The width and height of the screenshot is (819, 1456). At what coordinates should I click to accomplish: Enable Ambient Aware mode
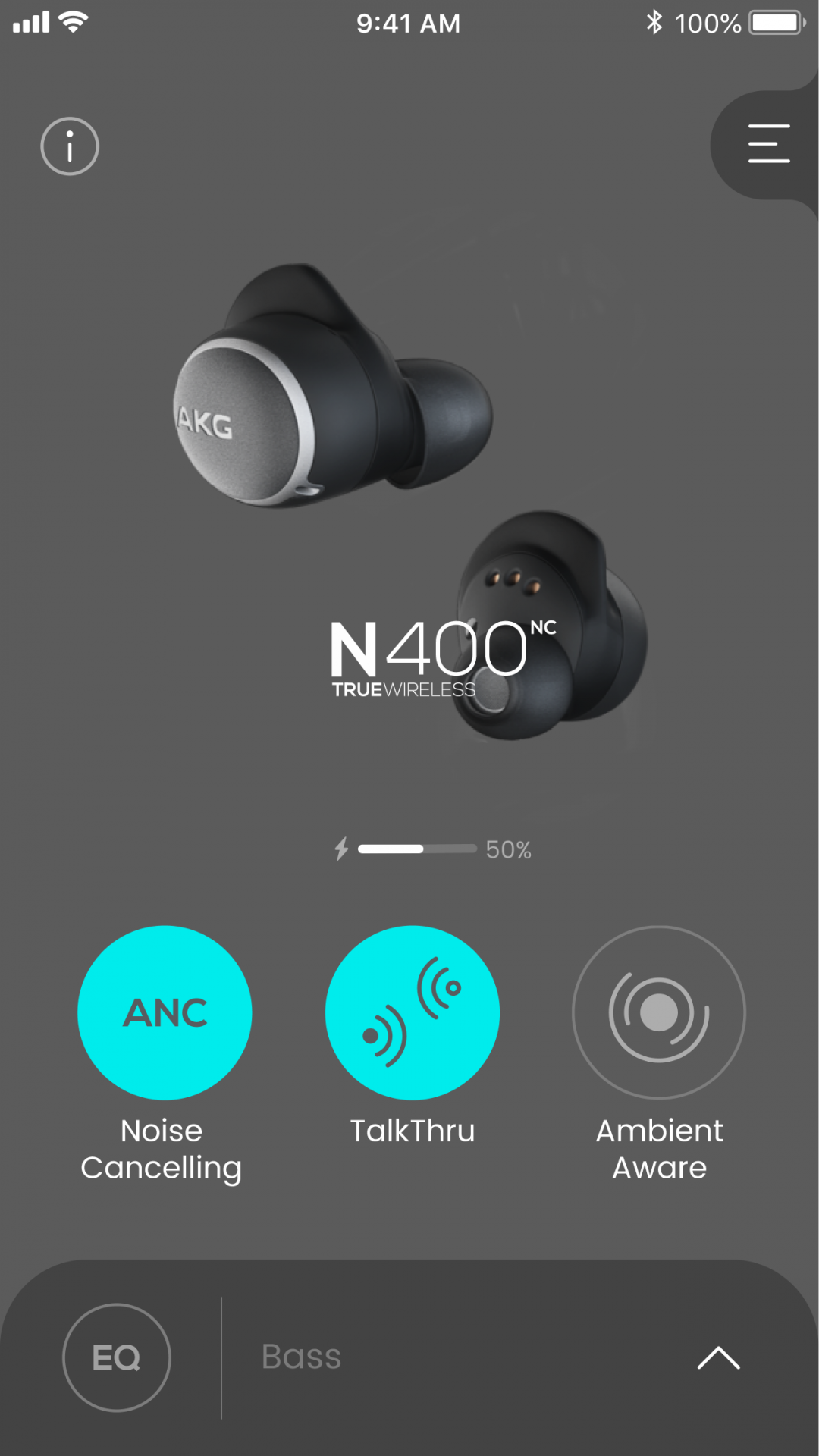pos(659,1012)
